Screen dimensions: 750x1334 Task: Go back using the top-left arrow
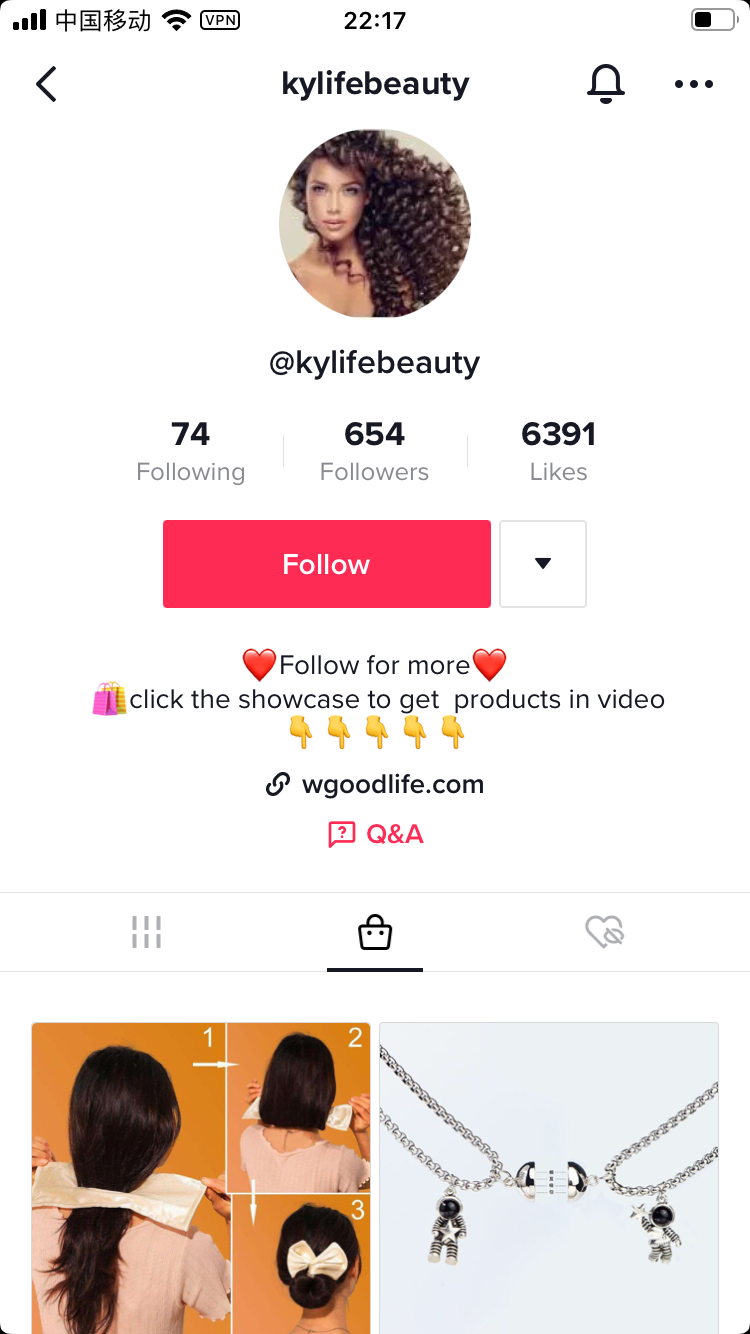pyautogui.click(x=46, y=84)
